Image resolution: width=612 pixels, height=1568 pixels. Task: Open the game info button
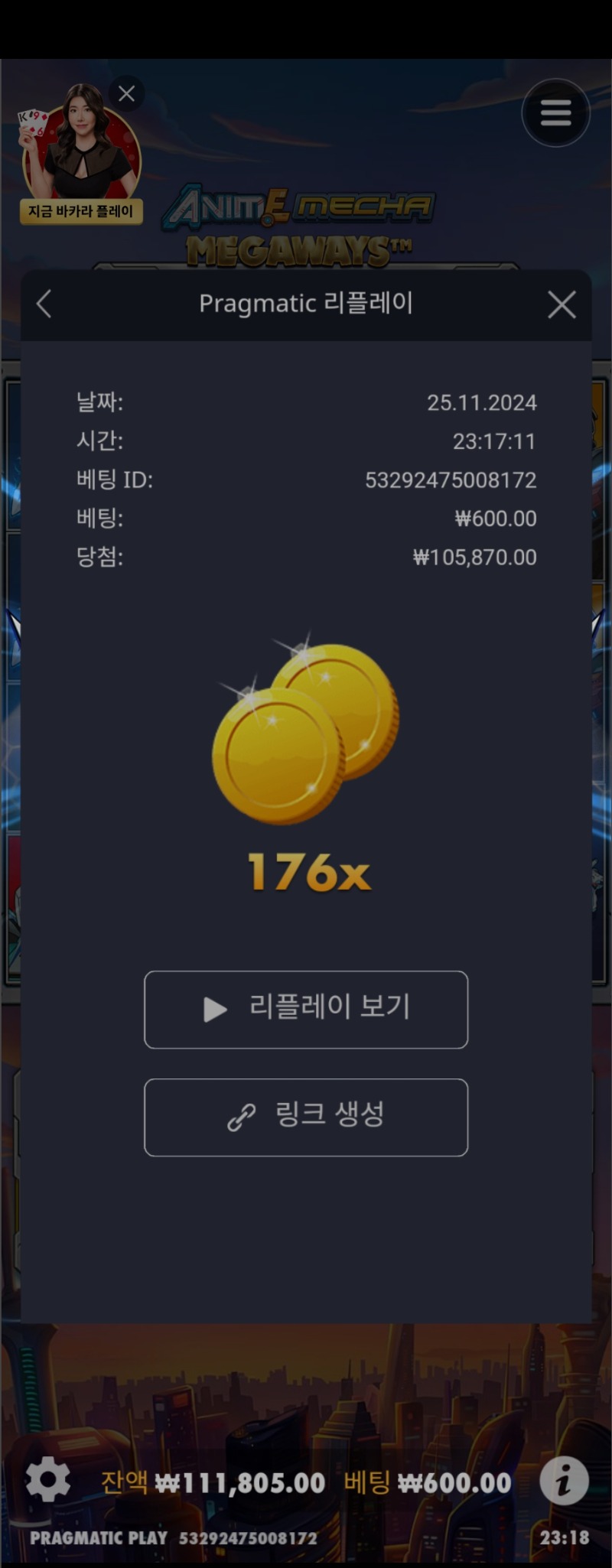click(564, 1481)
